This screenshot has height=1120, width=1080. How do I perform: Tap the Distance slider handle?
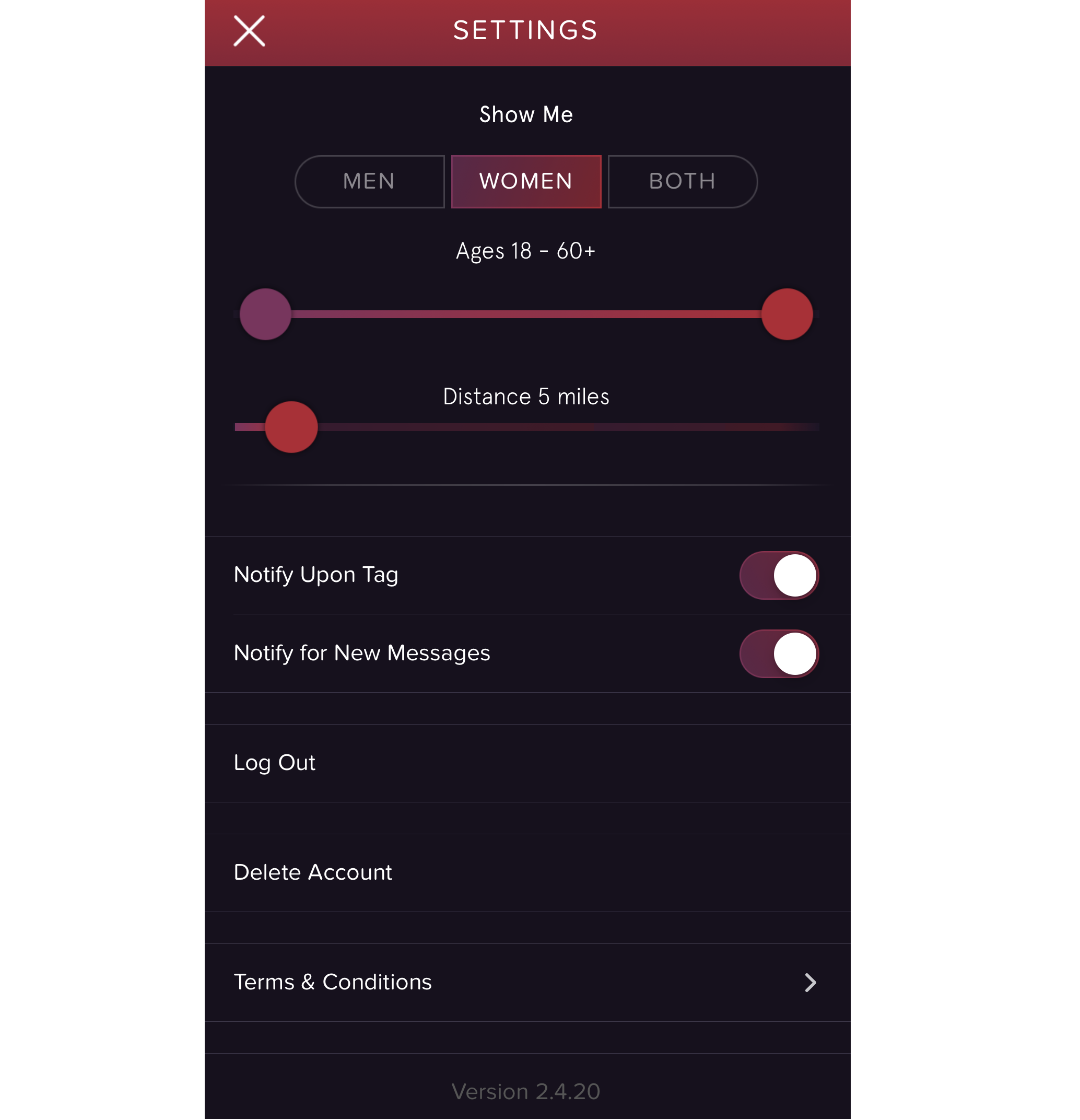tap(291, 427)
